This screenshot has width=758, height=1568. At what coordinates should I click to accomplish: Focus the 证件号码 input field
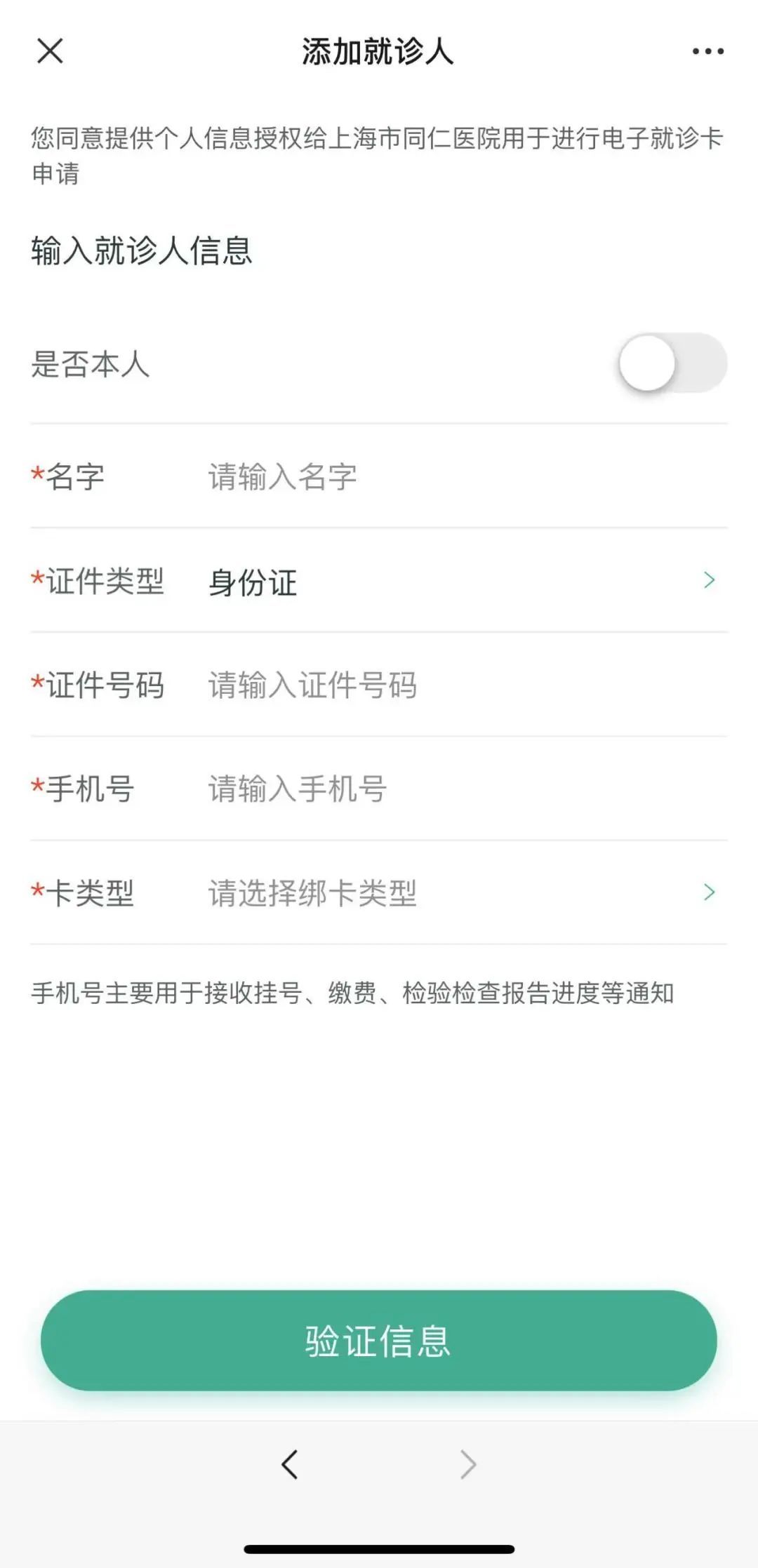click(463, 685)
